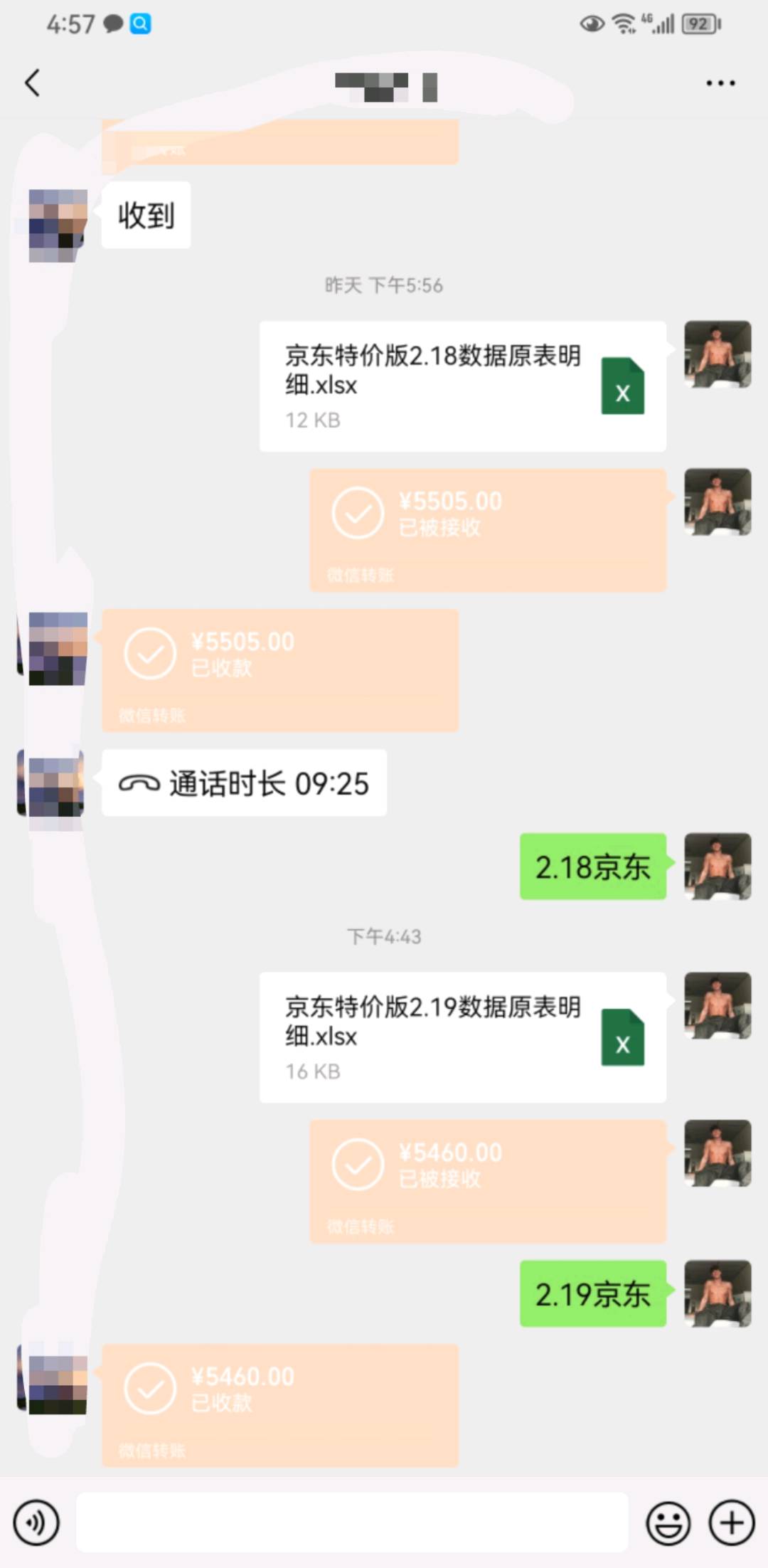Open 京东特价版2.19数据原表明细.xlsx file

click(x=462, y=1037)
